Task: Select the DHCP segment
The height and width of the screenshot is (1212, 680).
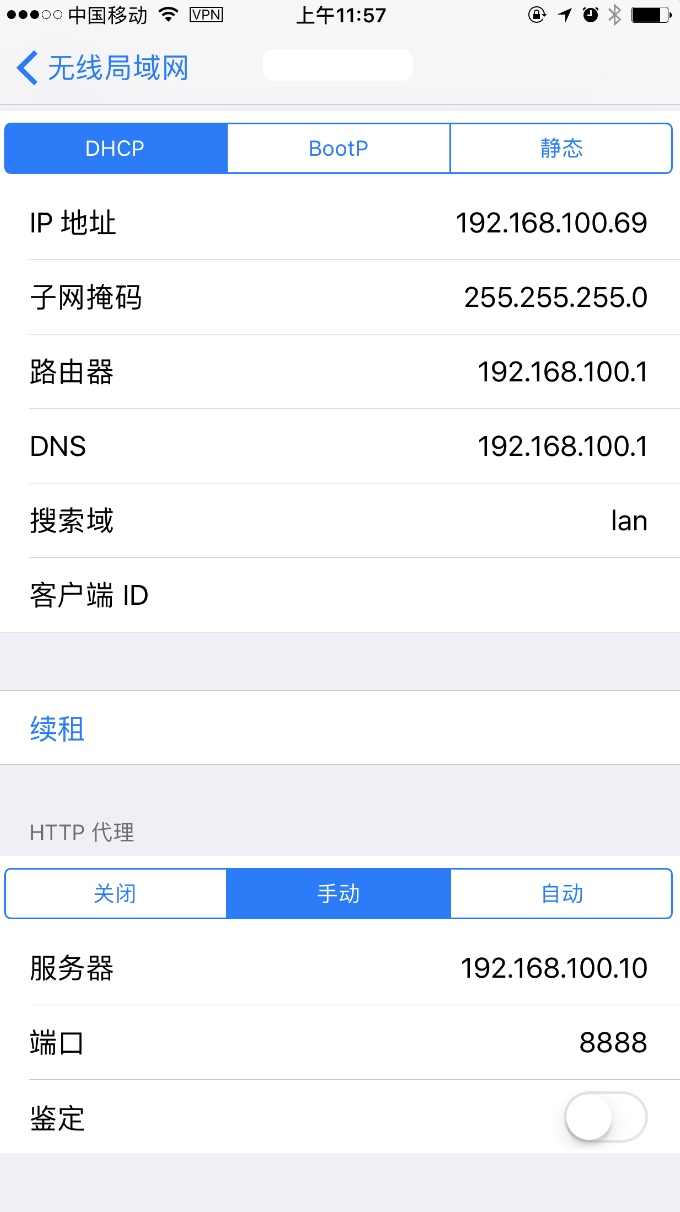Action: [116, 149]
